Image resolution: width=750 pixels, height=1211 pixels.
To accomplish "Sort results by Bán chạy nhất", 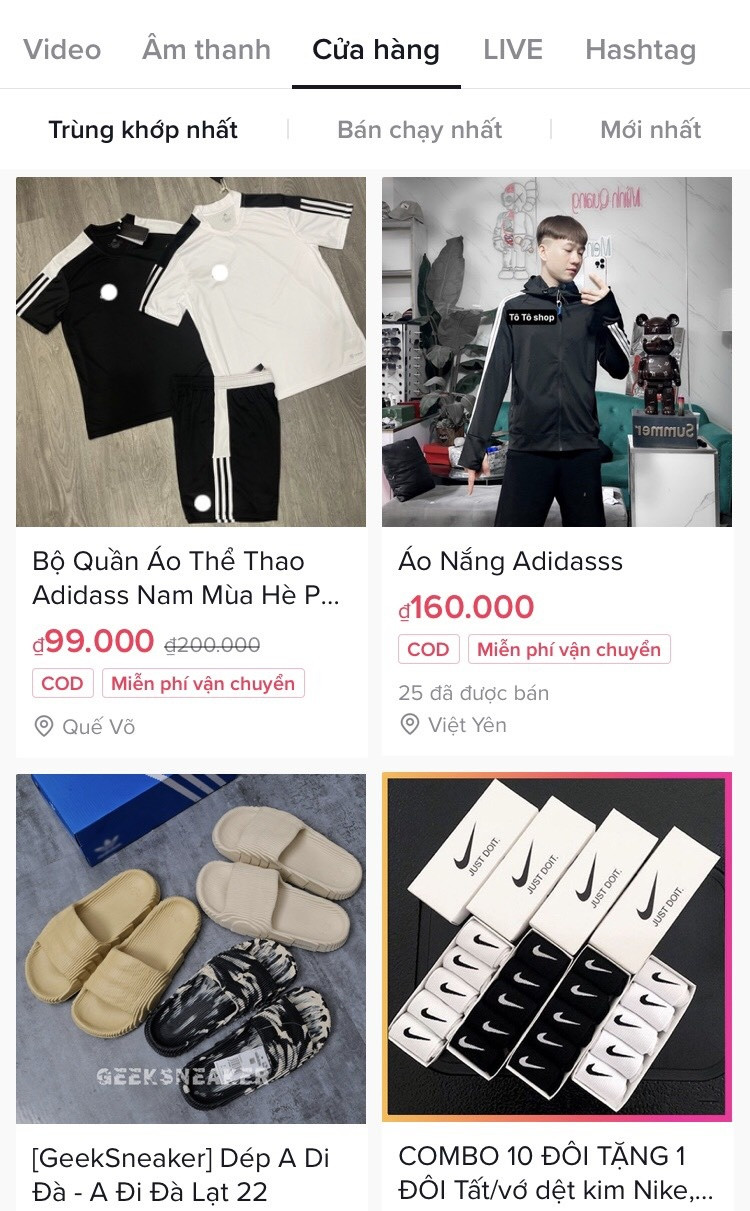I will [419, 130].
